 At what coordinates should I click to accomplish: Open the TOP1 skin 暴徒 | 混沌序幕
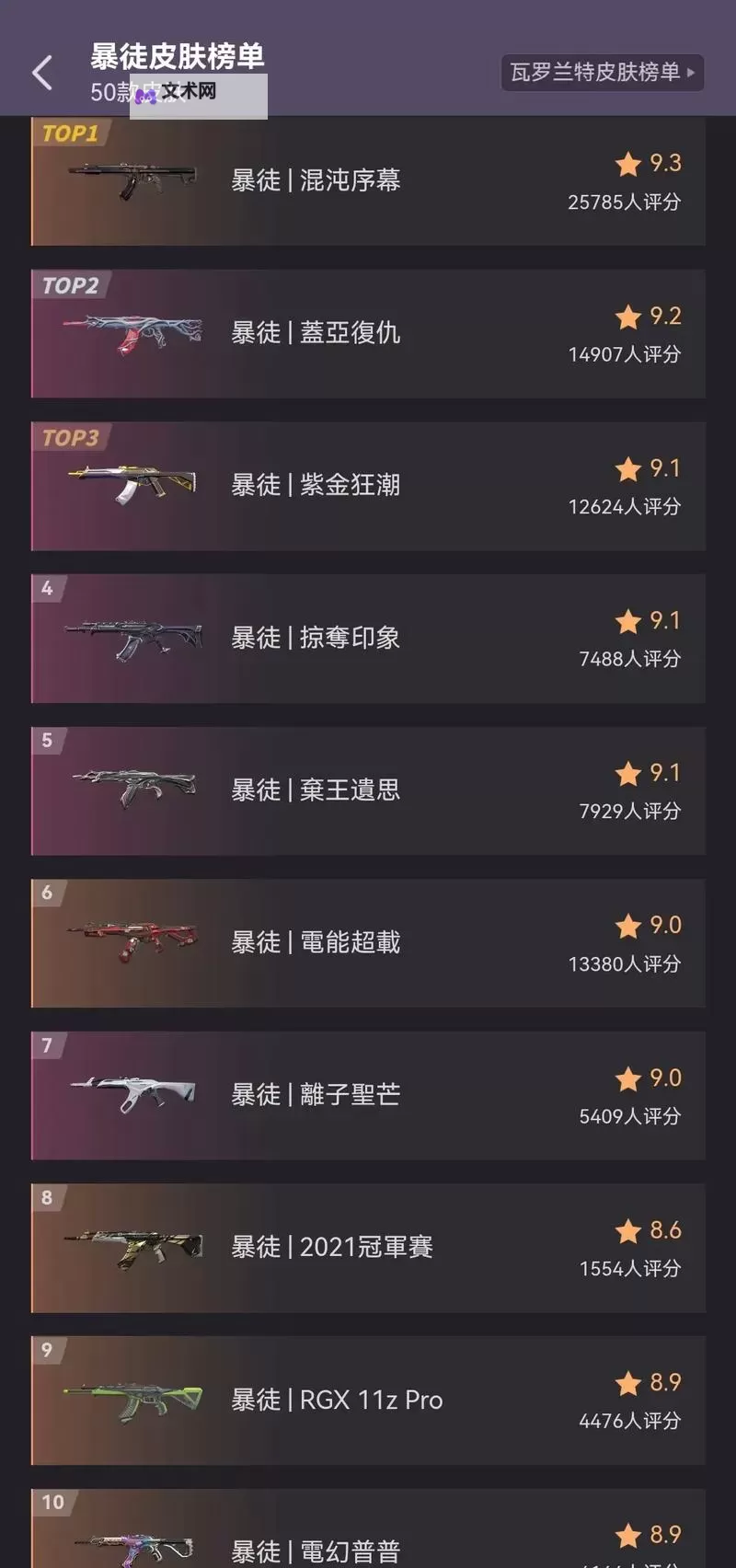point(368,181)
